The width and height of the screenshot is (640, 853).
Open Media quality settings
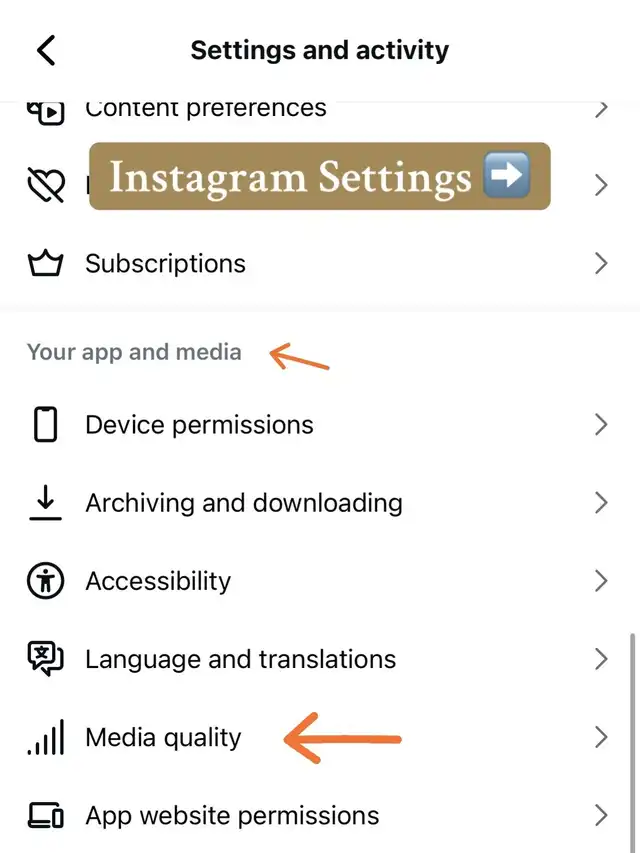163,738
